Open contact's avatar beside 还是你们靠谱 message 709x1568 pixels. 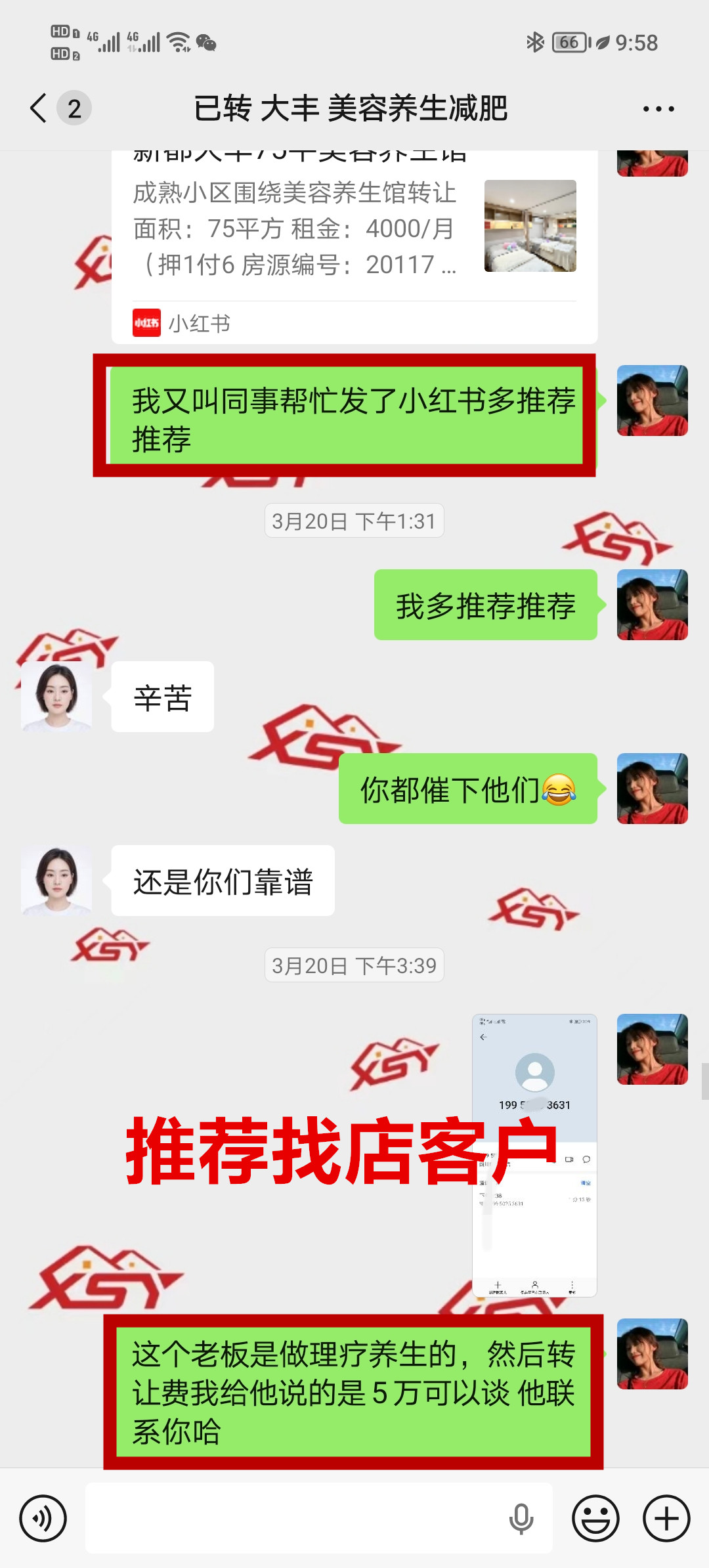[x=56, y=881]
